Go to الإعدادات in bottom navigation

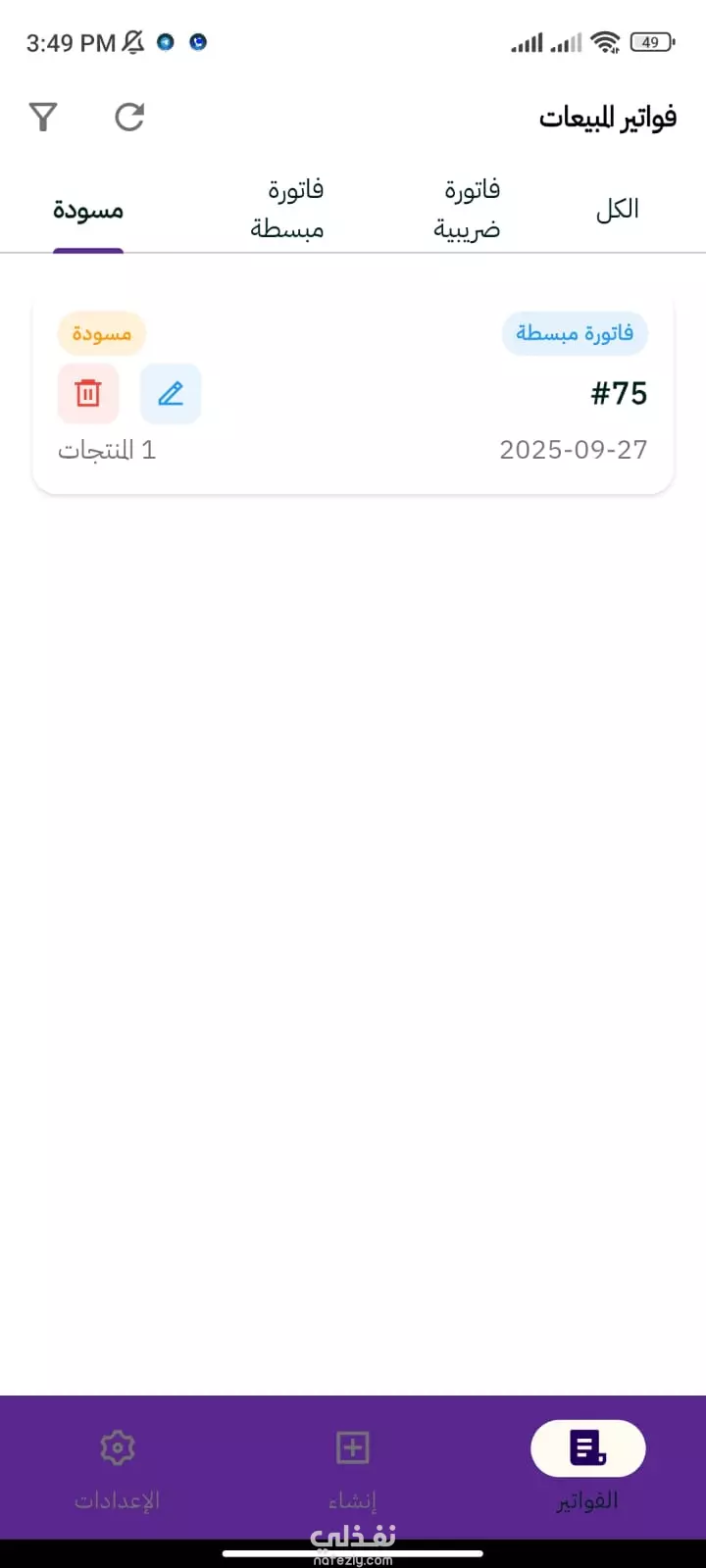point(118,1467)
